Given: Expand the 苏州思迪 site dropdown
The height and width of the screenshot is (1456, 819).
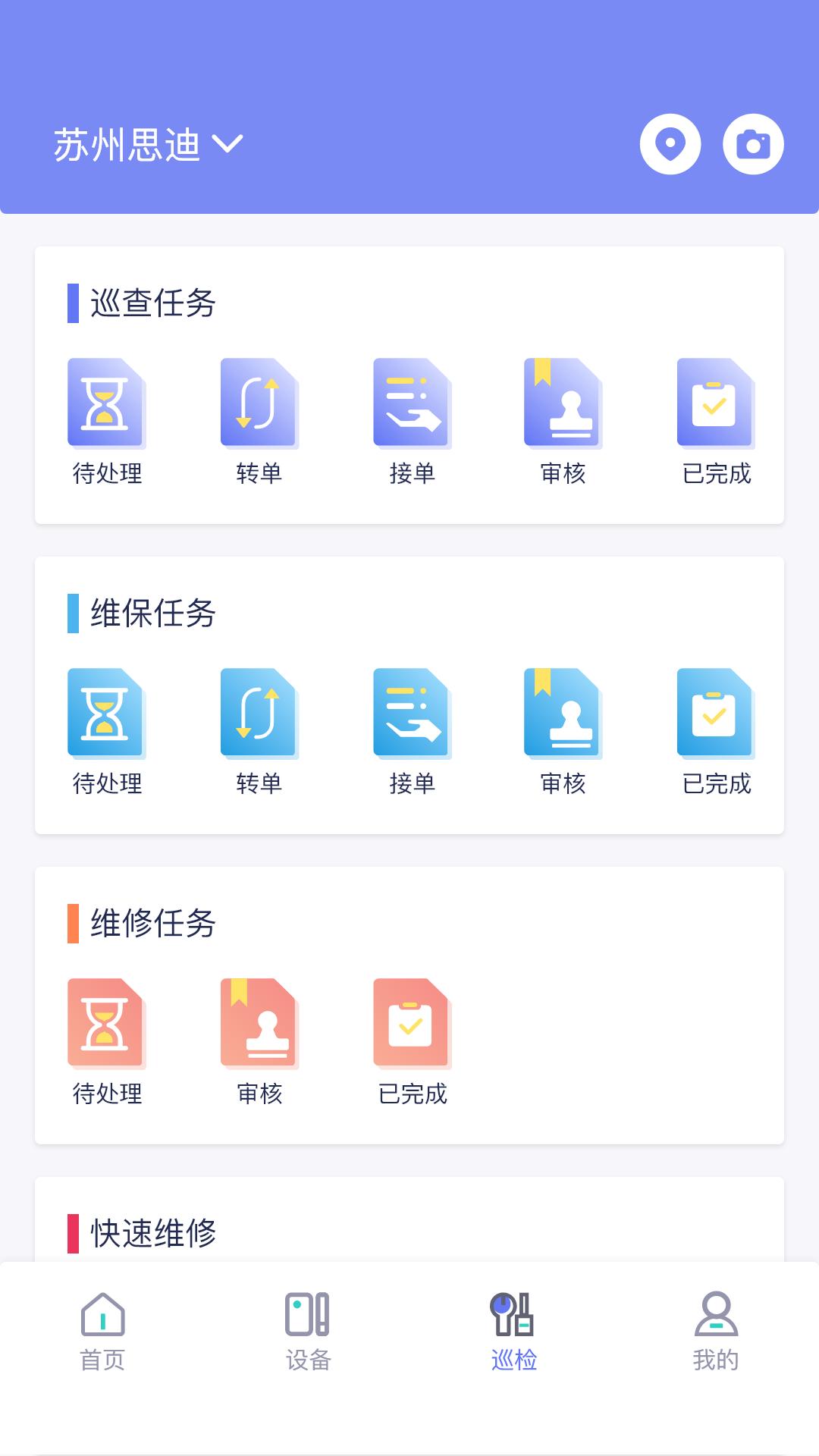Looking at the screenshot, I should [149, 144].
